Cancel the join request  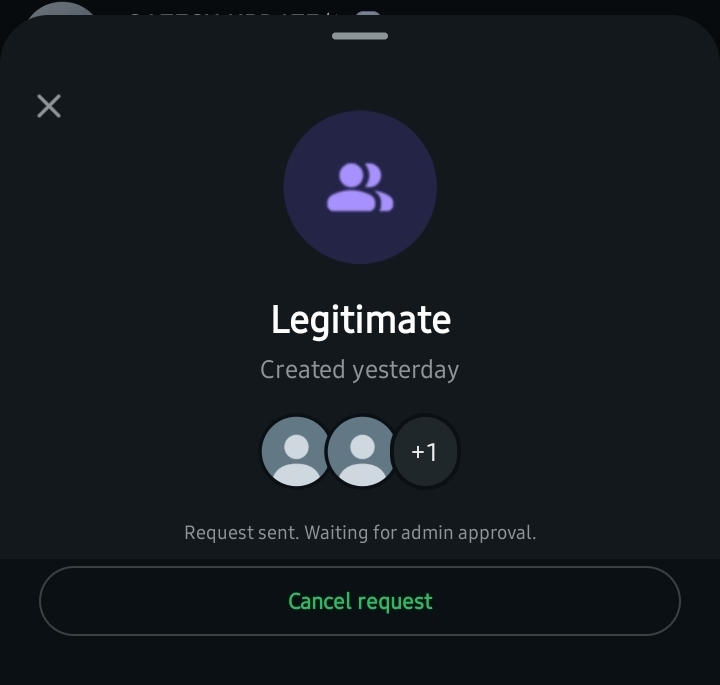[360, 601]
